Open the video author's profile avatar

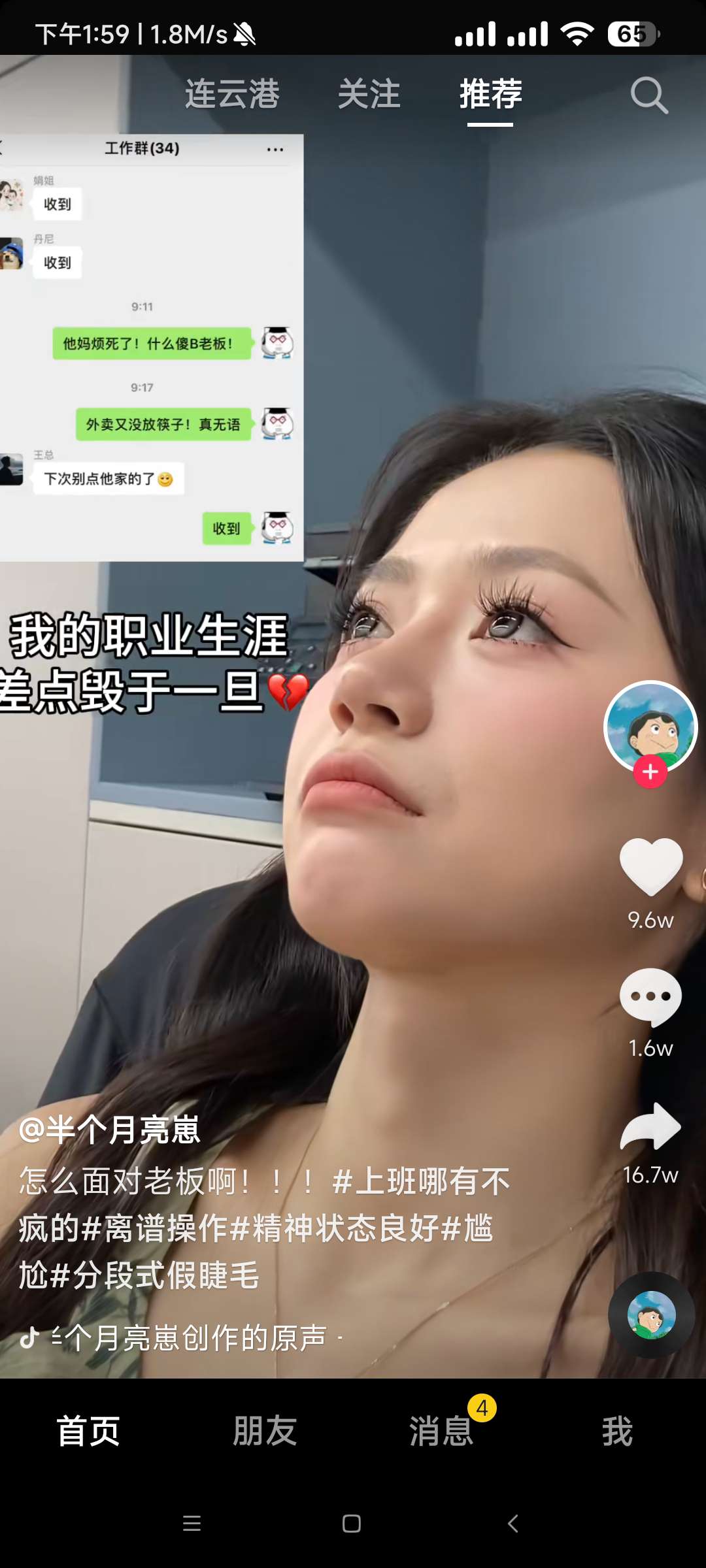tap(650, 727)
